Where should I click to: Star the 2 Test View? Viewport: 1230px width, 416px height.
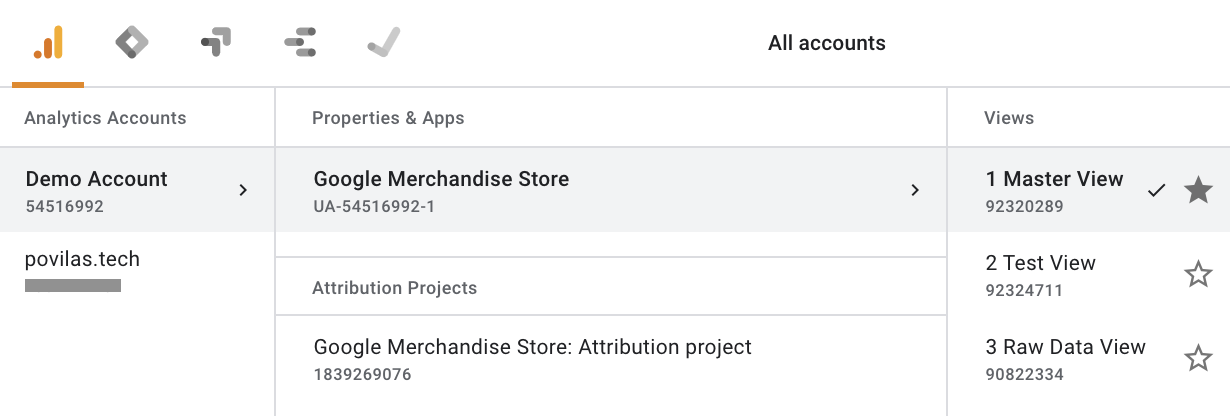point(1198,274)
